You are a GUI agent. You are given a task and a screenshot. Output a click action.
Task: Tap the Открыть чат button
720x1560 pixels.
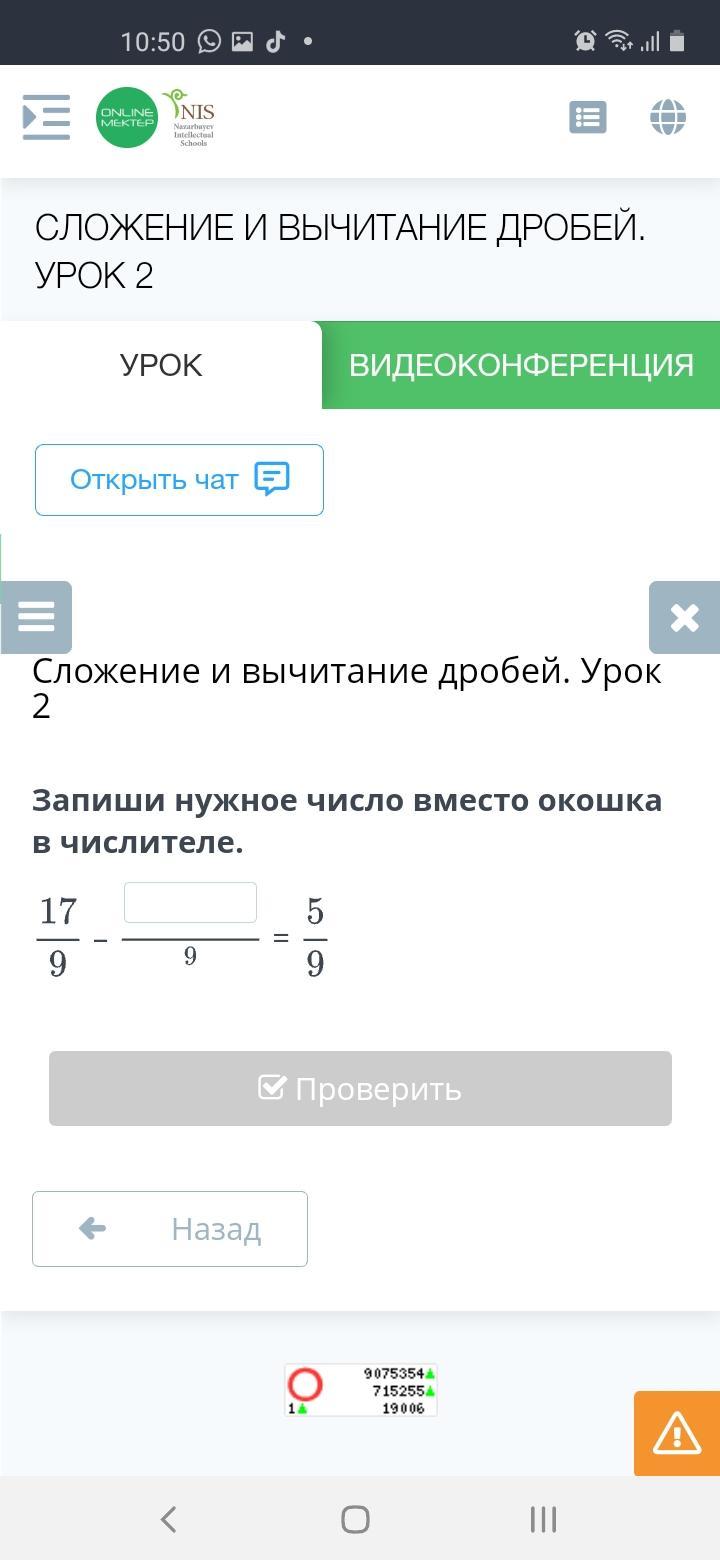tap(179, 480)
